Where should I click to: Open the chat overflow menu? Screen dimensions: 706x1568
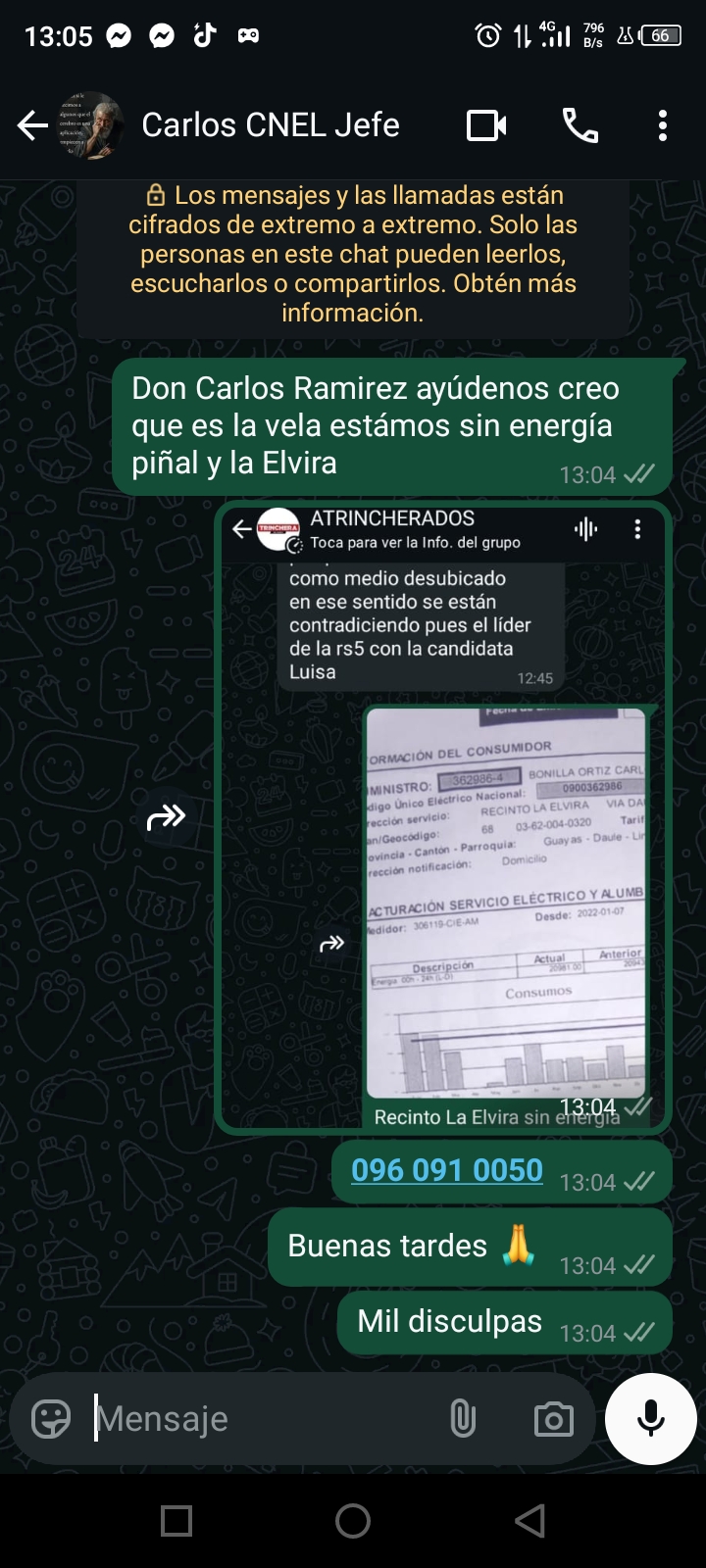point(663,125)
